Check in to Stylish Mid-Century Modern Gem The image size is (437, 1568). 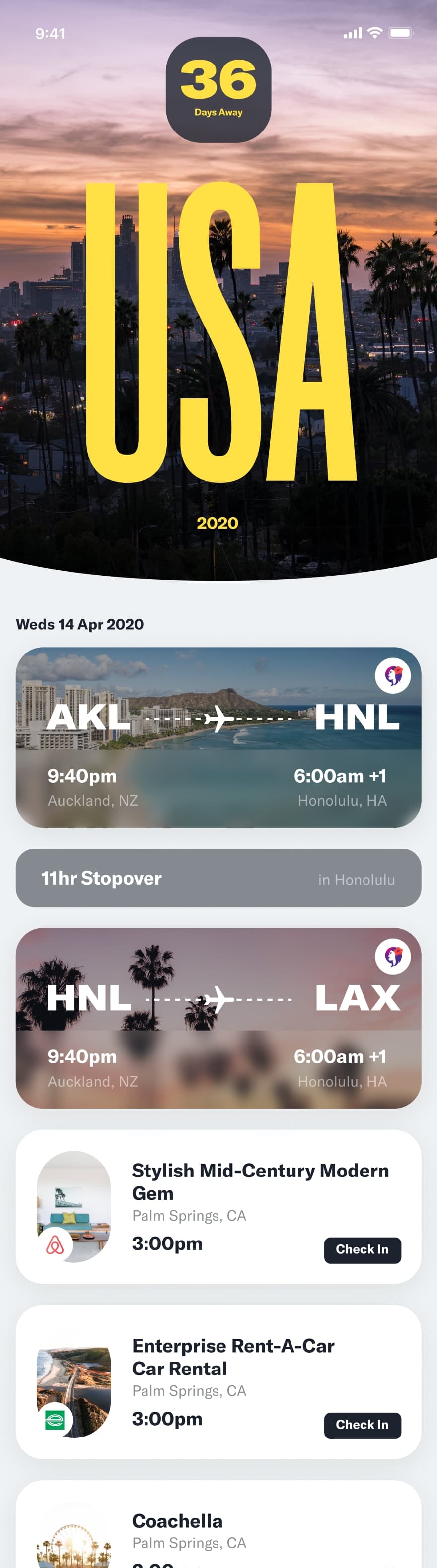point(362,1249)
